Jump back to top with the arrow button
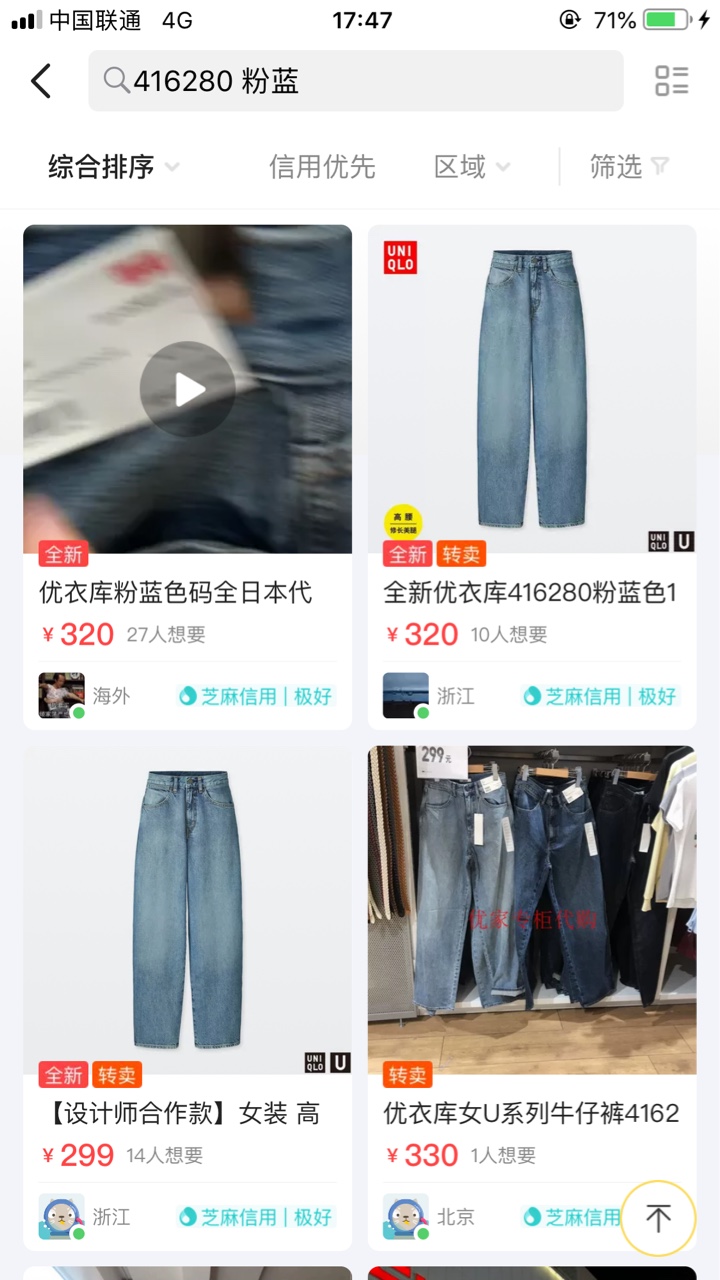 coord(658,1217)
